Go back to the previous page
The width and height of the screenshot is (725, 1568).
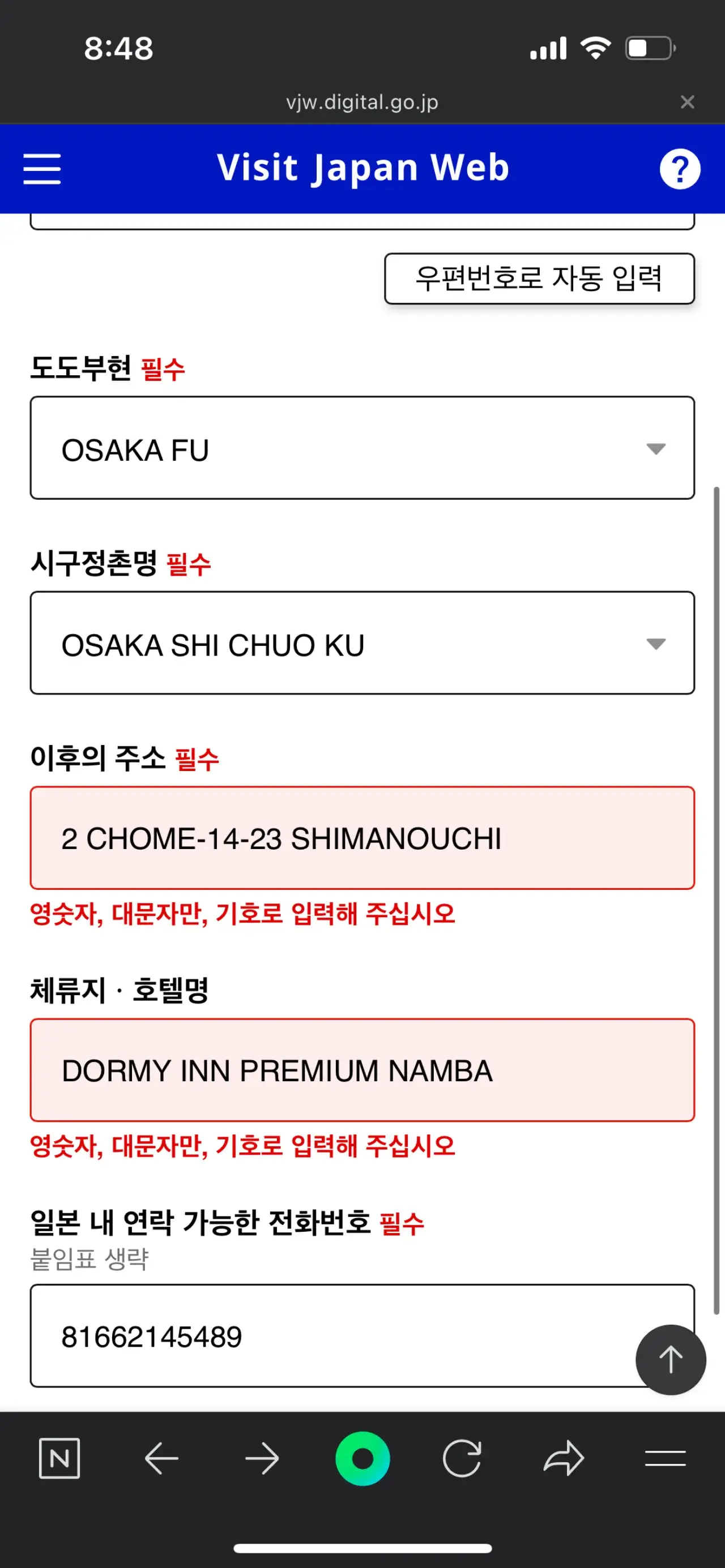(161, 1458)
